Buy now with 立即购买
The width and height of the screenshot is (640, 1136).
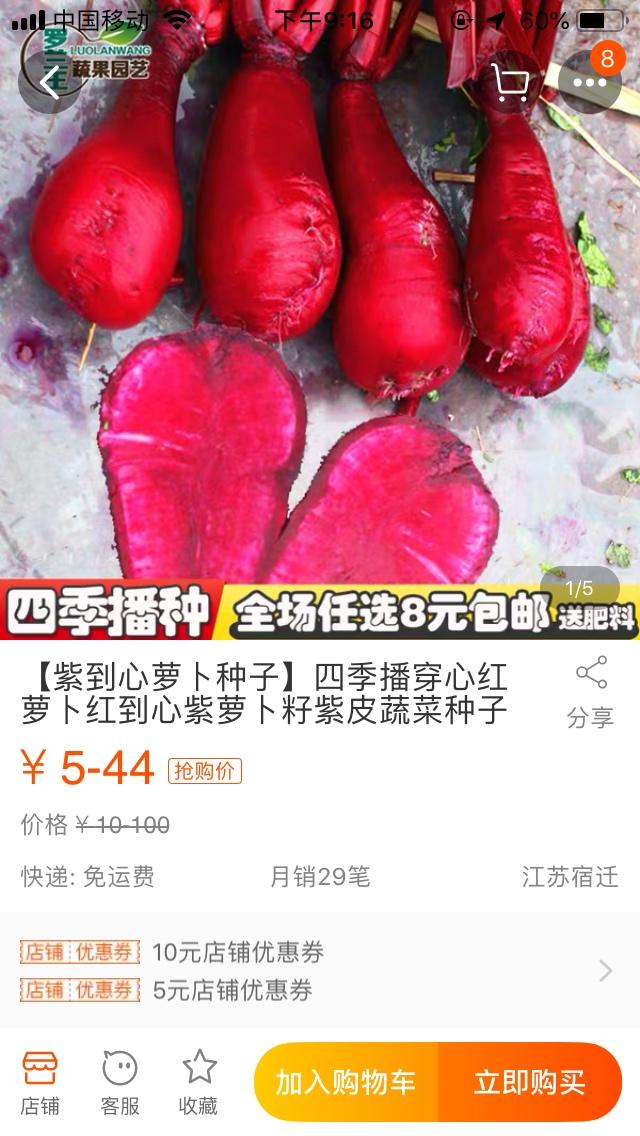click(x=529, y=1082)
